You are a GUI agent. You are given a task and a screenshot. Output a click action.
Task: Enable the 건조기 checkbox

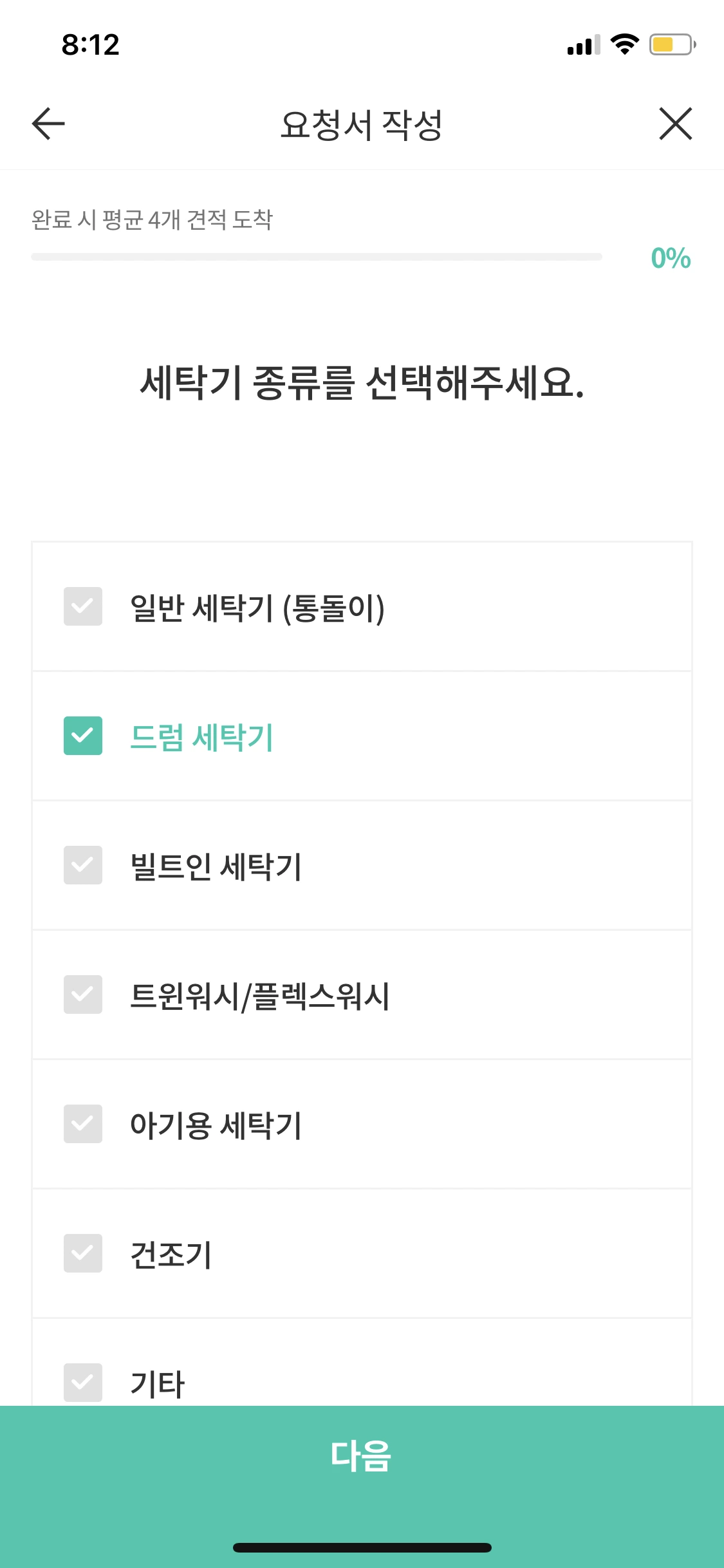[x=83, y=1255]
